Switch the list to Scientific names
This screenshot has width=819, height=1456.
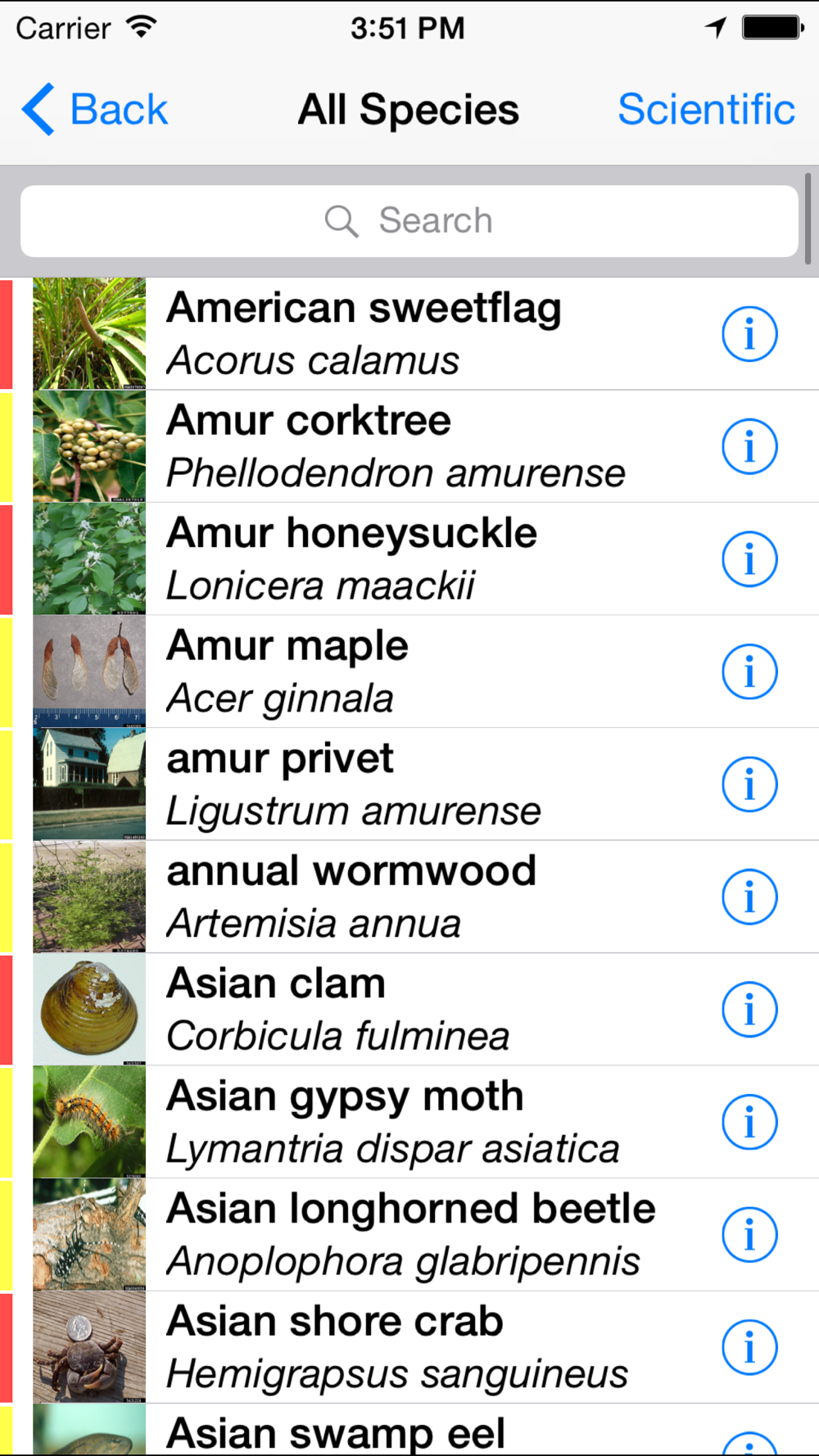click(705, 110)
